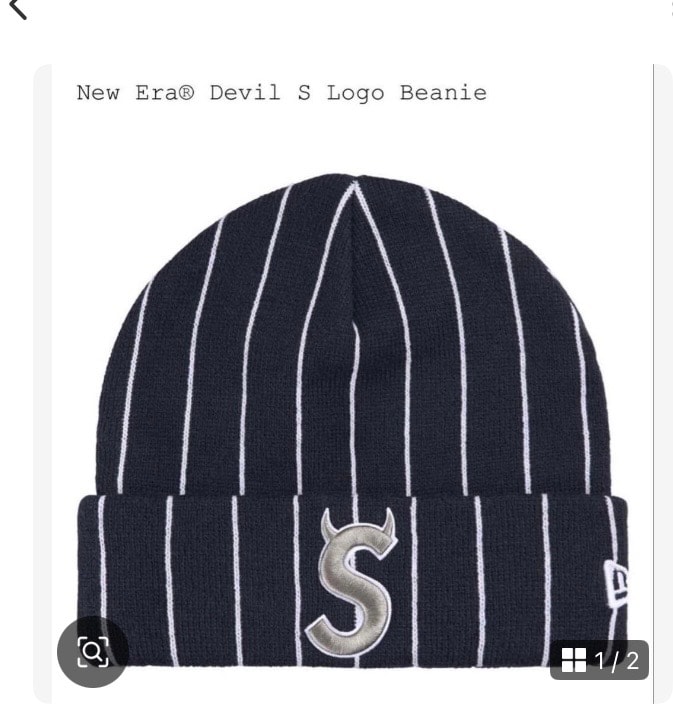Open the 1/2 photo gallery grid

tap(599, 660)
